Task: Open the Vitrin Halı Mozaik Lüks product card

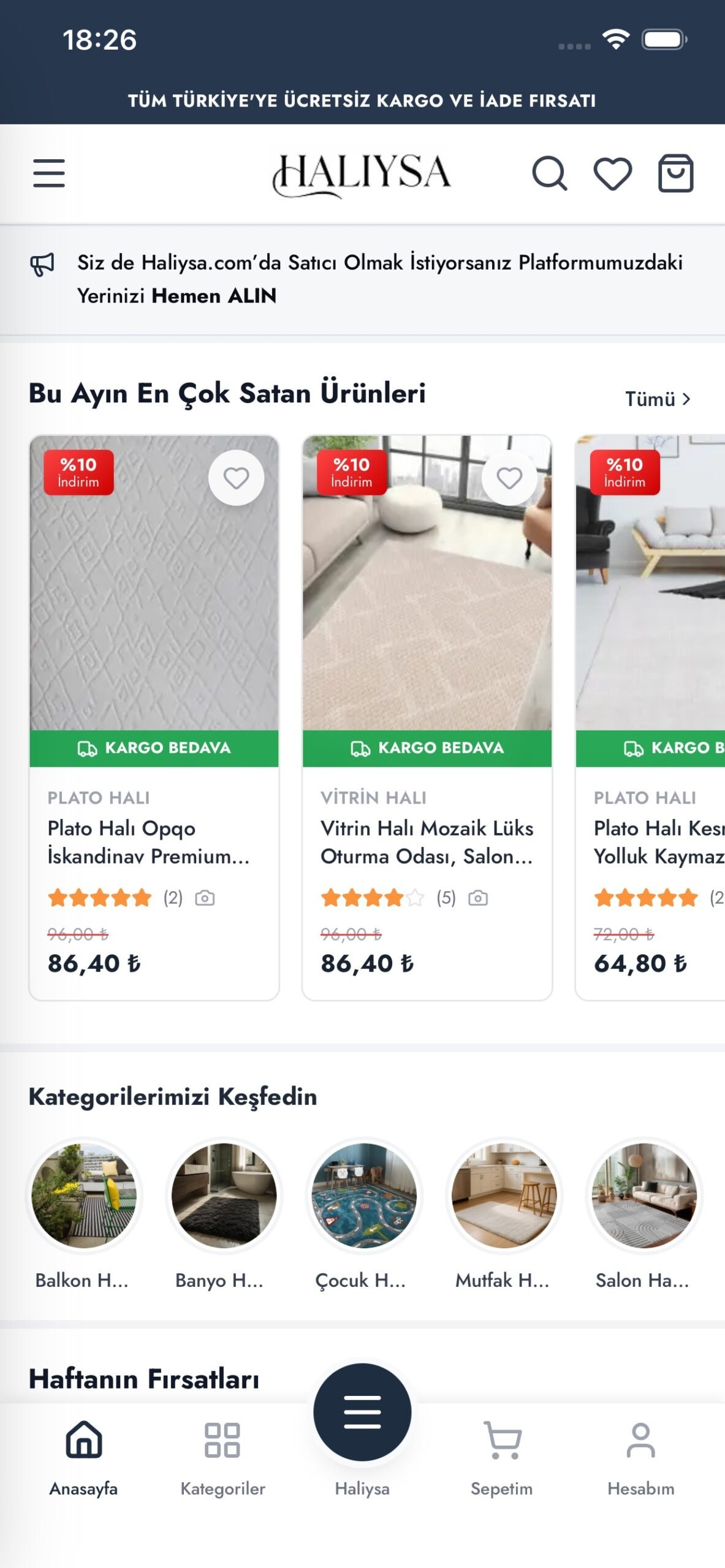Action: pyautogui.click(x=427, y=842)
